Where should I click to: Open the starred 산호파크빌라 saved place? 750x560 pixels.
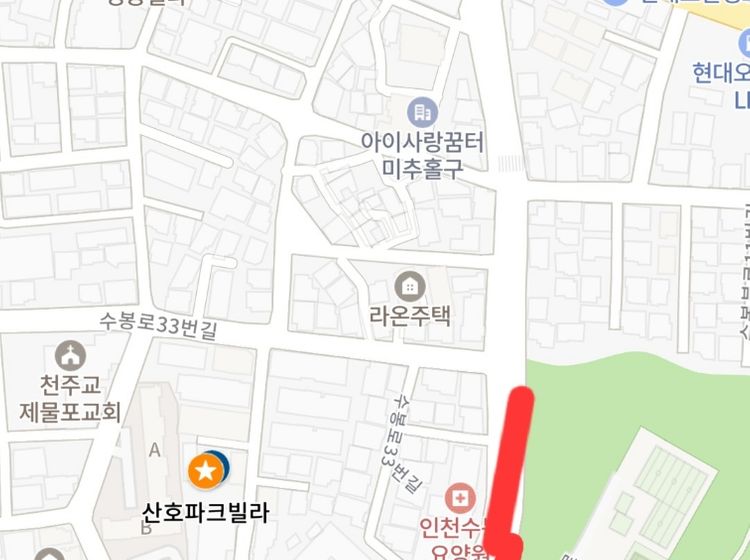[x=205, y=469]
